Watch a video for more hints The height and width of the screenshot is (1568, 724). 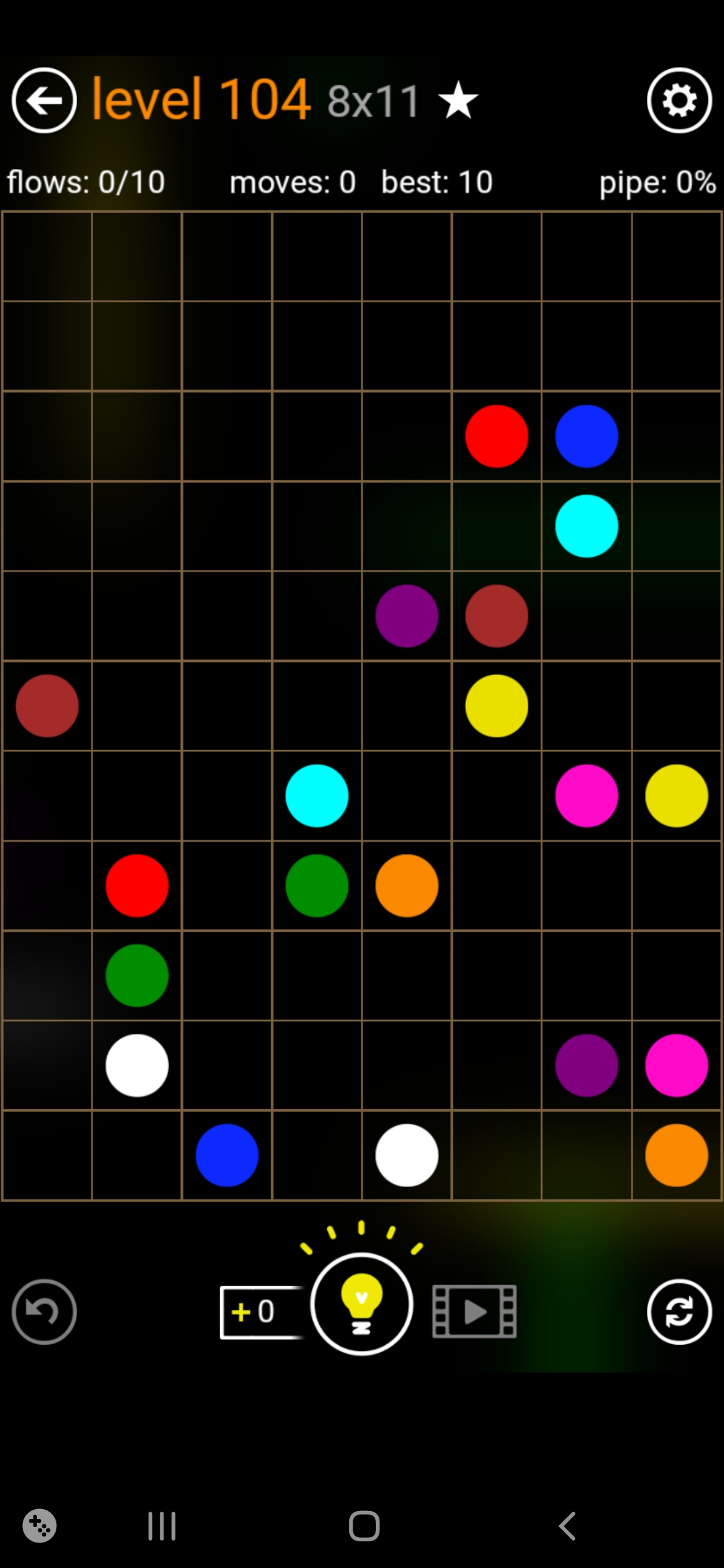(x=474, y=1311)
